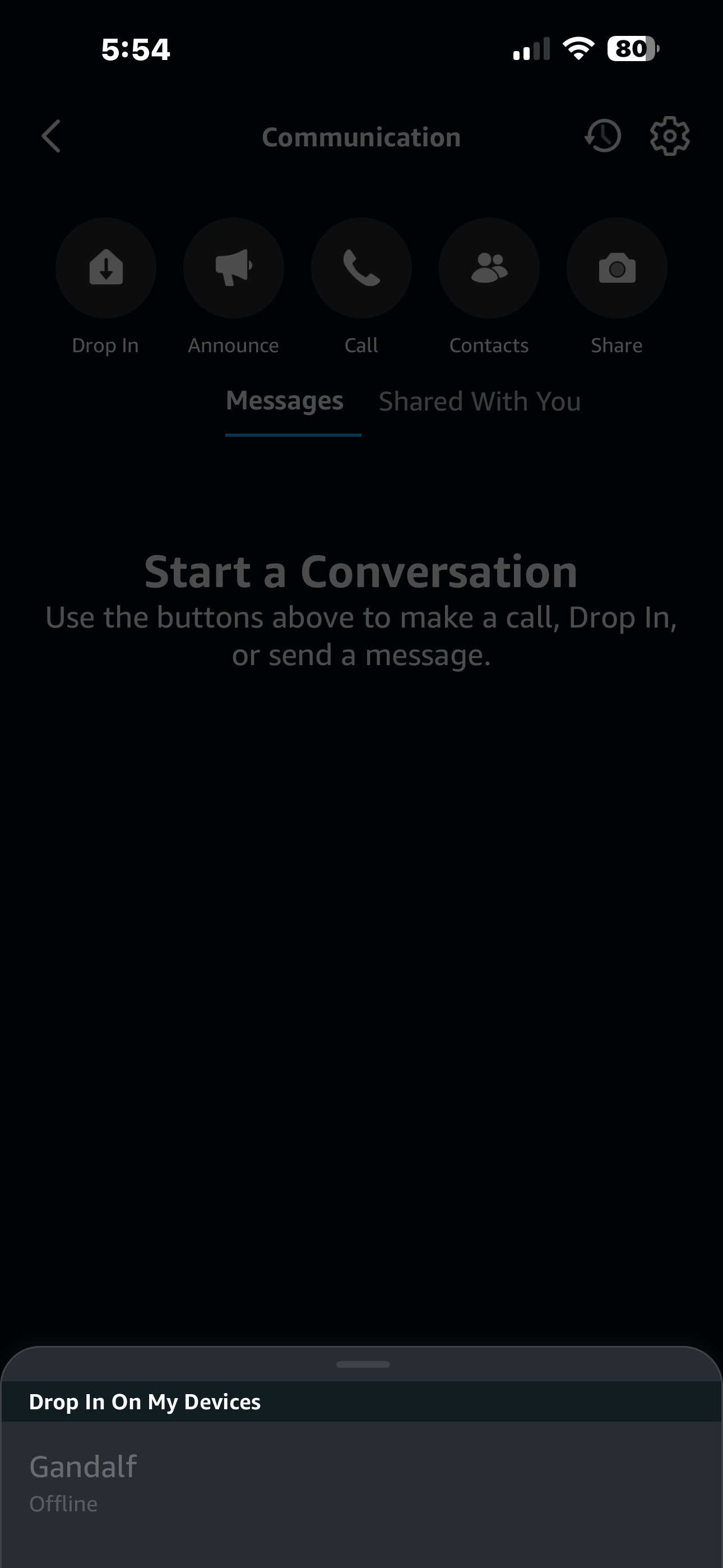Open the Contacts list
This screenshot has width=723, height=1568.
pos(489,269)
